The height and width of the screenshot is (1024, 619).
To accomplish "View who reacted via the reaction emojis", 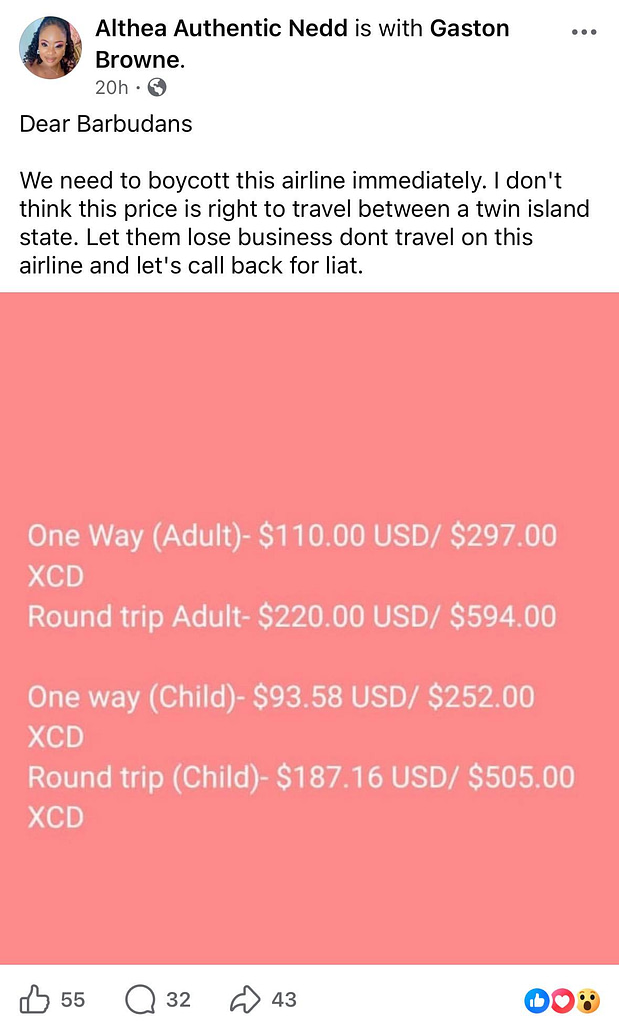I will point(562,999).
